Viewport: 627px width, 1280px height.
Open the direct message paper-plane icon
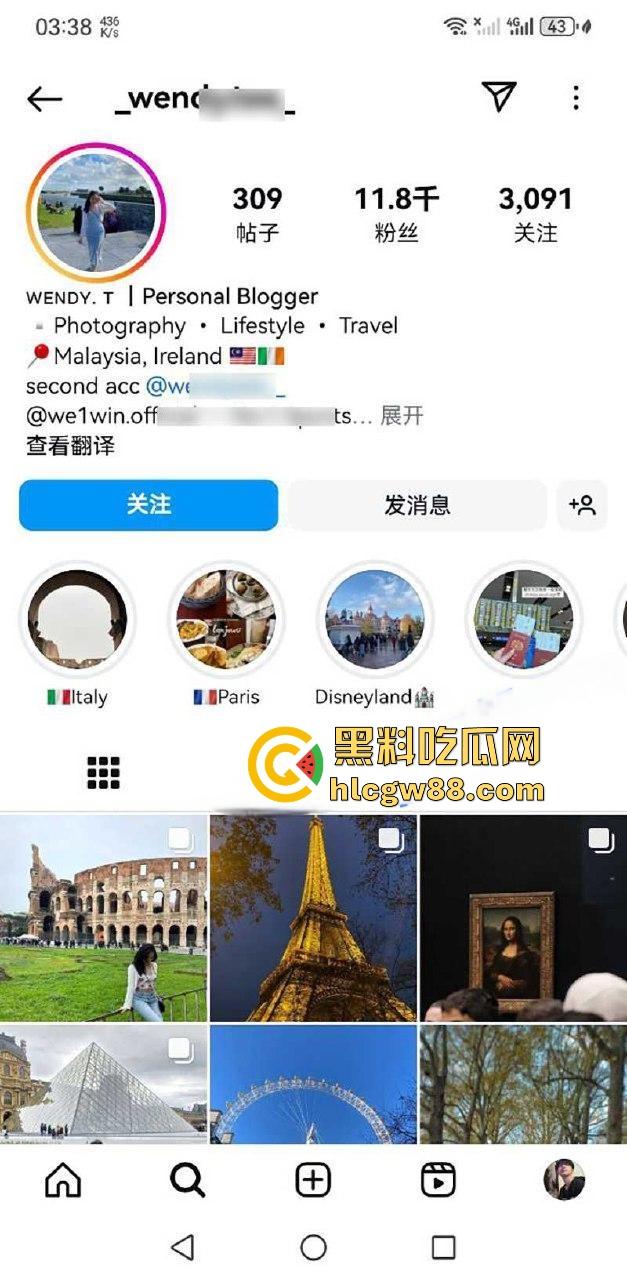tap(499, 97)
